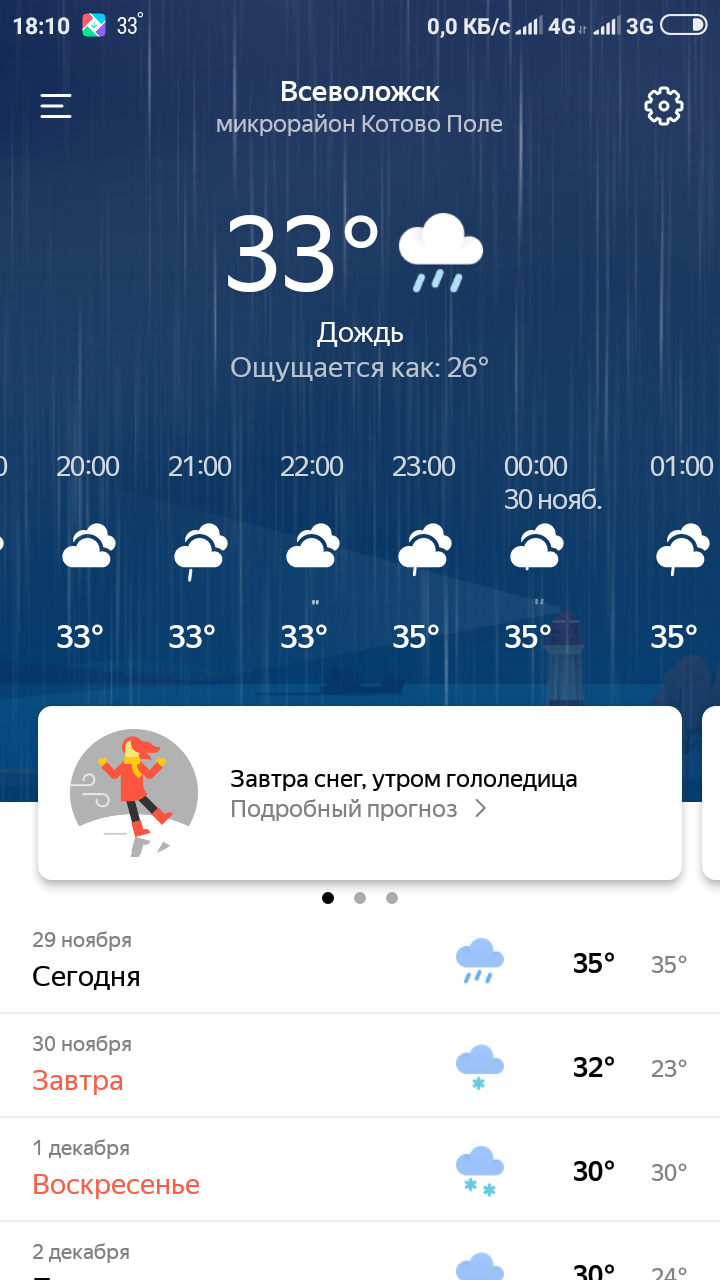Tap the Всеволожск location title
Image resolution: width=720 pixels, height=1280 pixels.
point(359,92)
